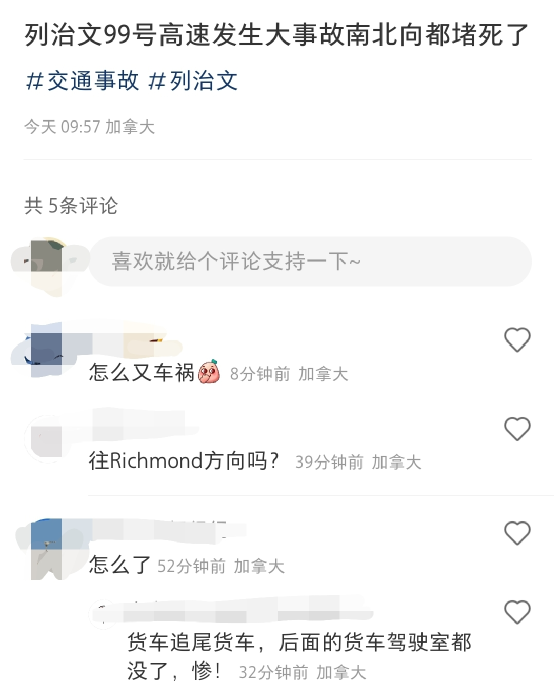Open avatar of the 怎么了 commenter
Viewport: 554px width, 690px height.
(x=46, y=549)
